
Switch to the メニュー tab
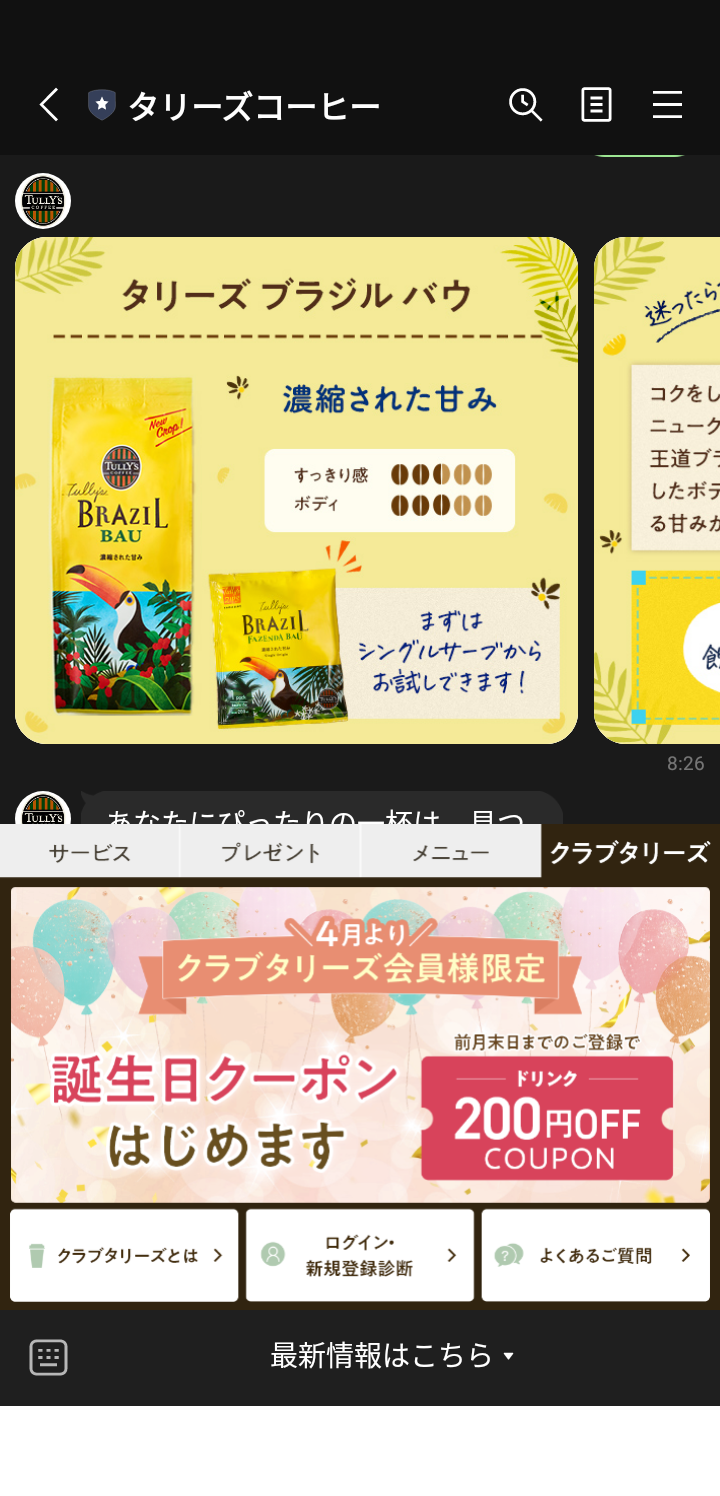tap(451, 852)
